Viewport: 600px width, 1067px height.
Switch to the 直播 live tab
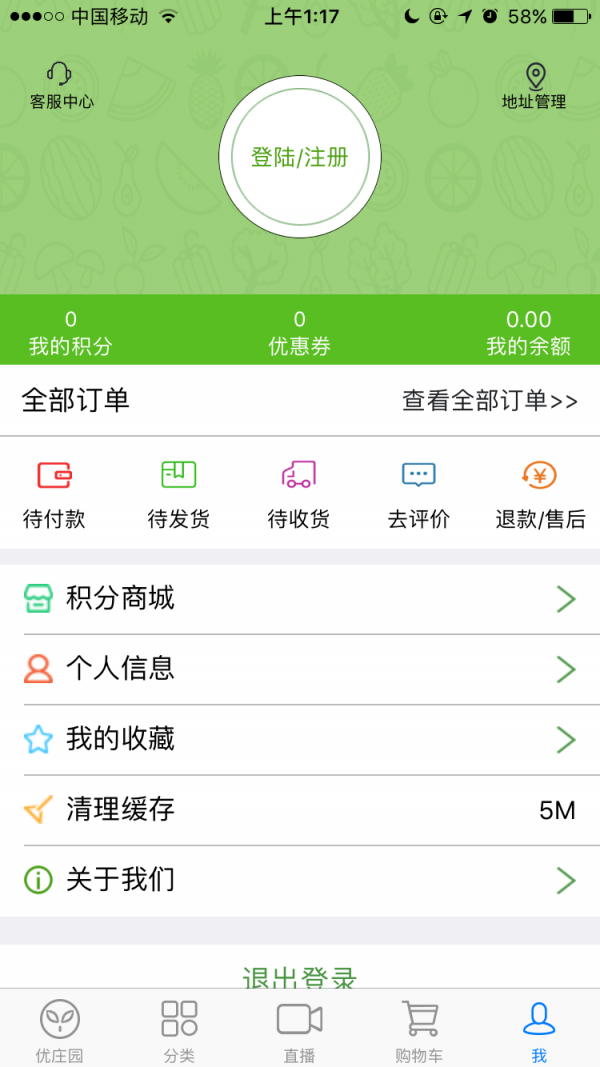tap(299, 1030)
